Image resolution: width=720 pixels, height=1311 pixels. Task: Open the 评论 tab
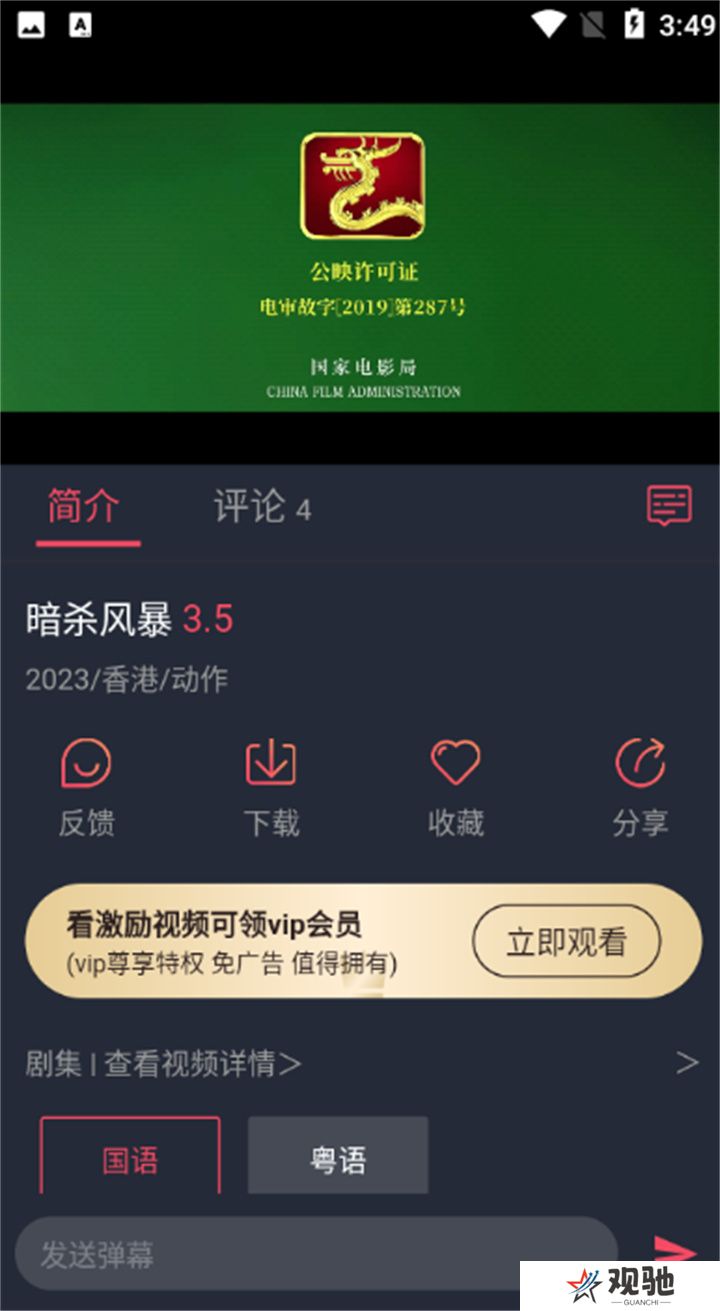[x=261, y=508]
